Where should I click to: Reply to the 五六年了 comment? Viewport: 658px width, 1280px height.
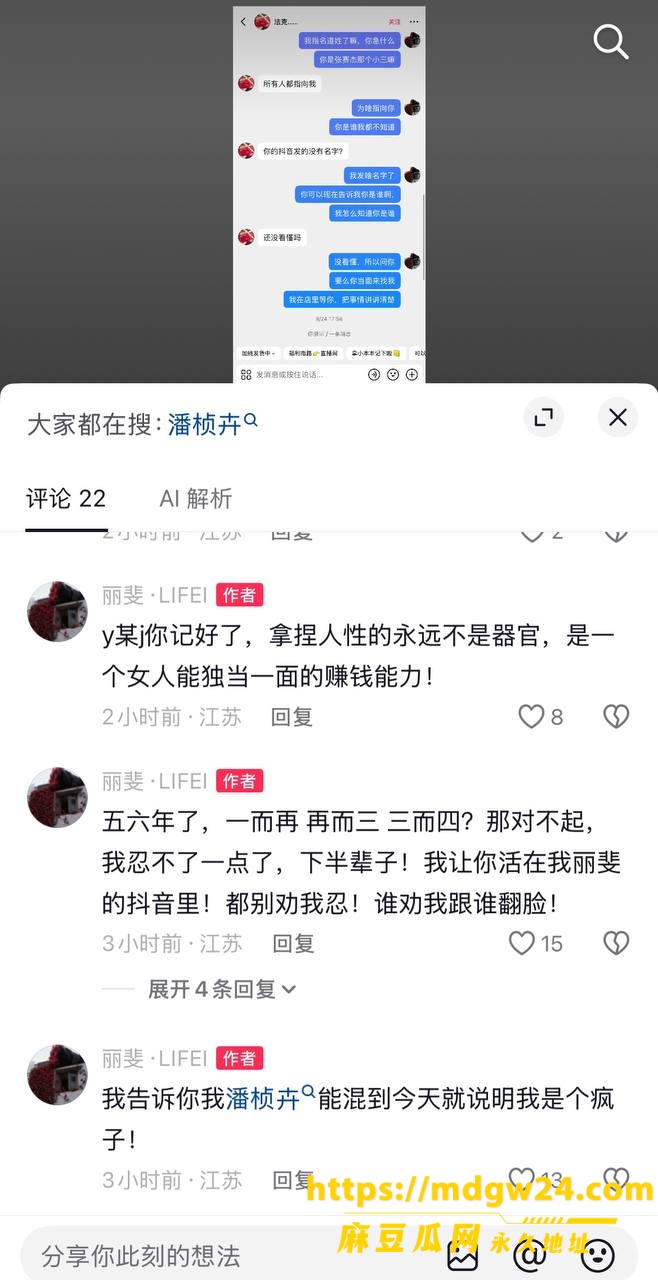(293, 943)
